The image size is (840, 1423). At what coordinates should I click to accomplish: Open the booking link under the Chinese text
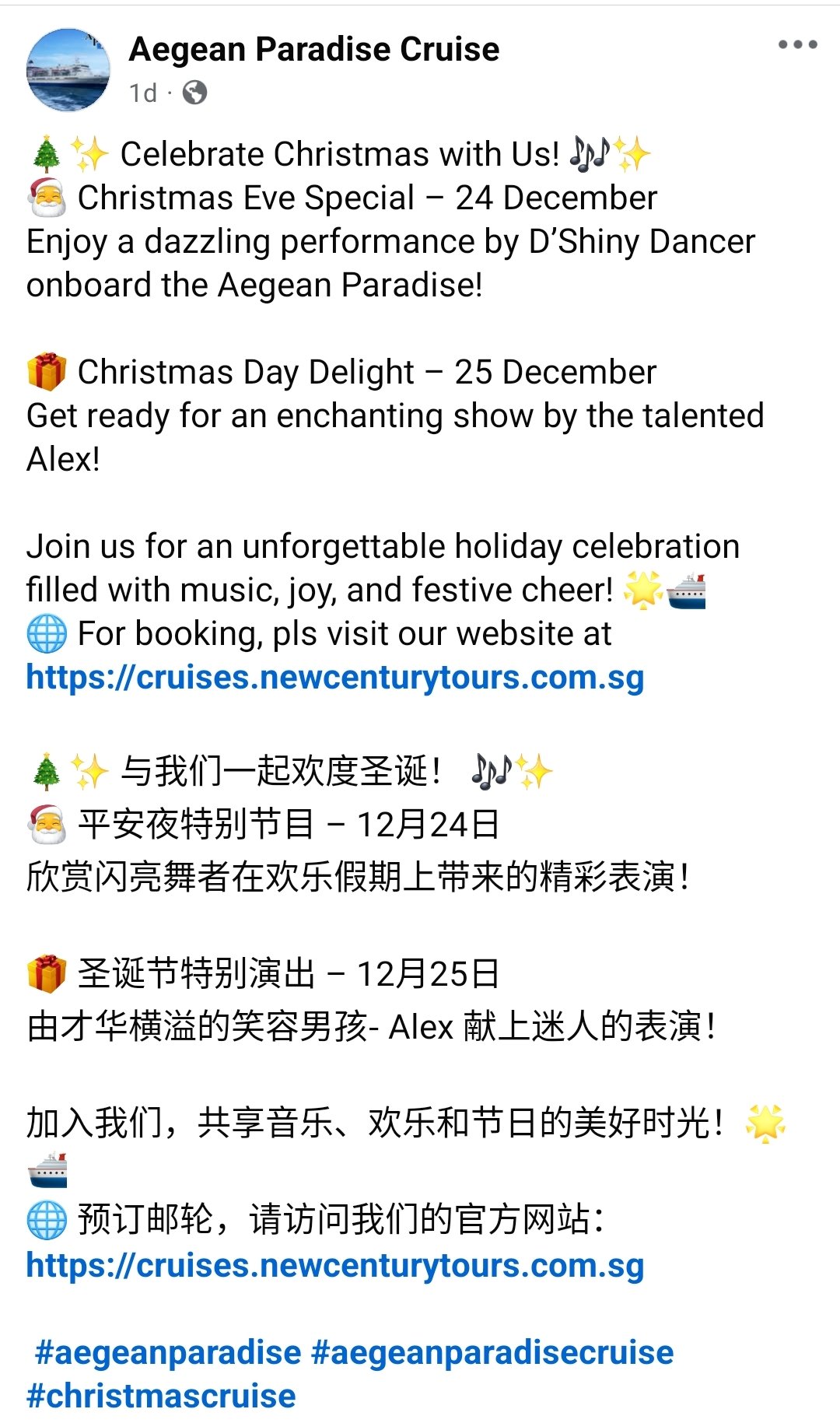(x=335, y=1266)
